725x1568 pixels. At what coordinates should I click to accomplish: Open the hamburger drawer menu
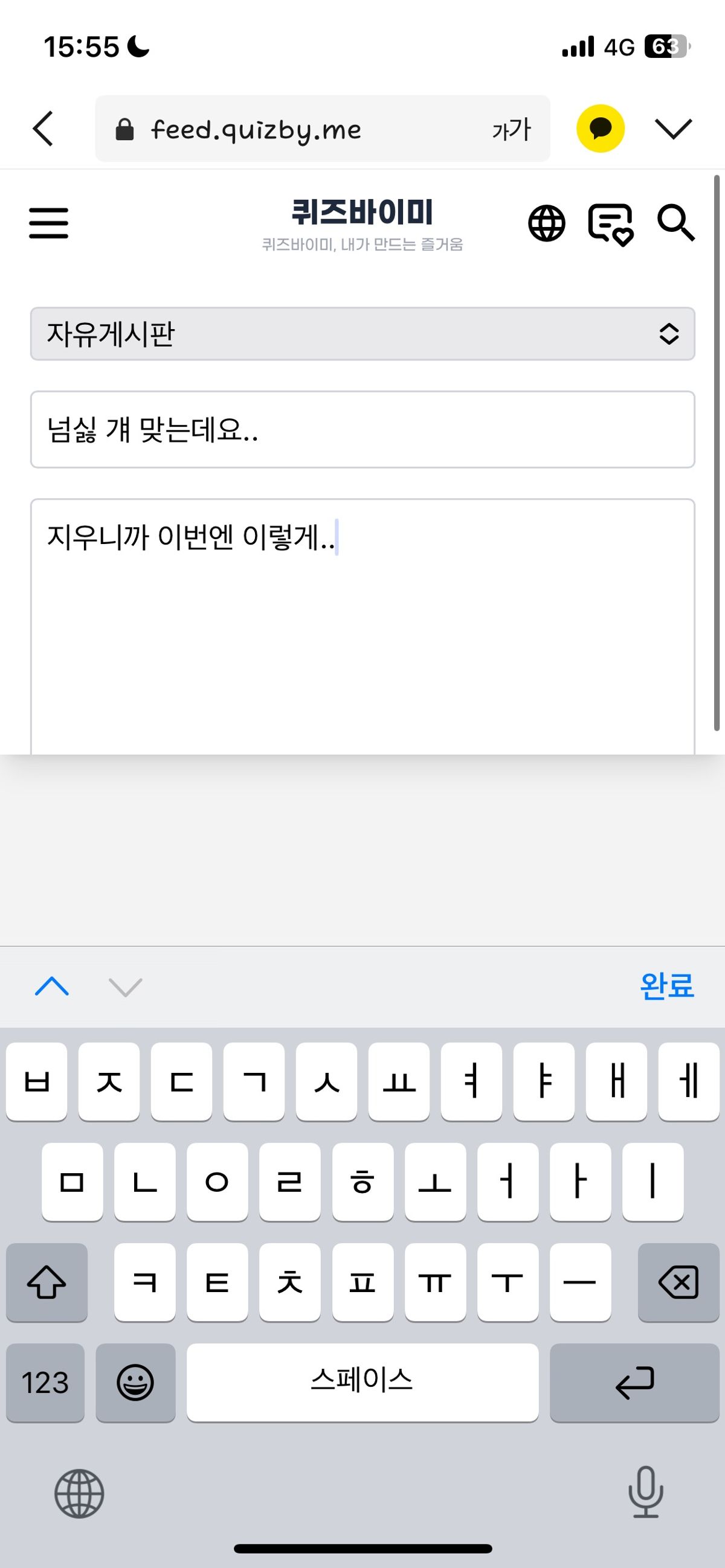point(49,223)
